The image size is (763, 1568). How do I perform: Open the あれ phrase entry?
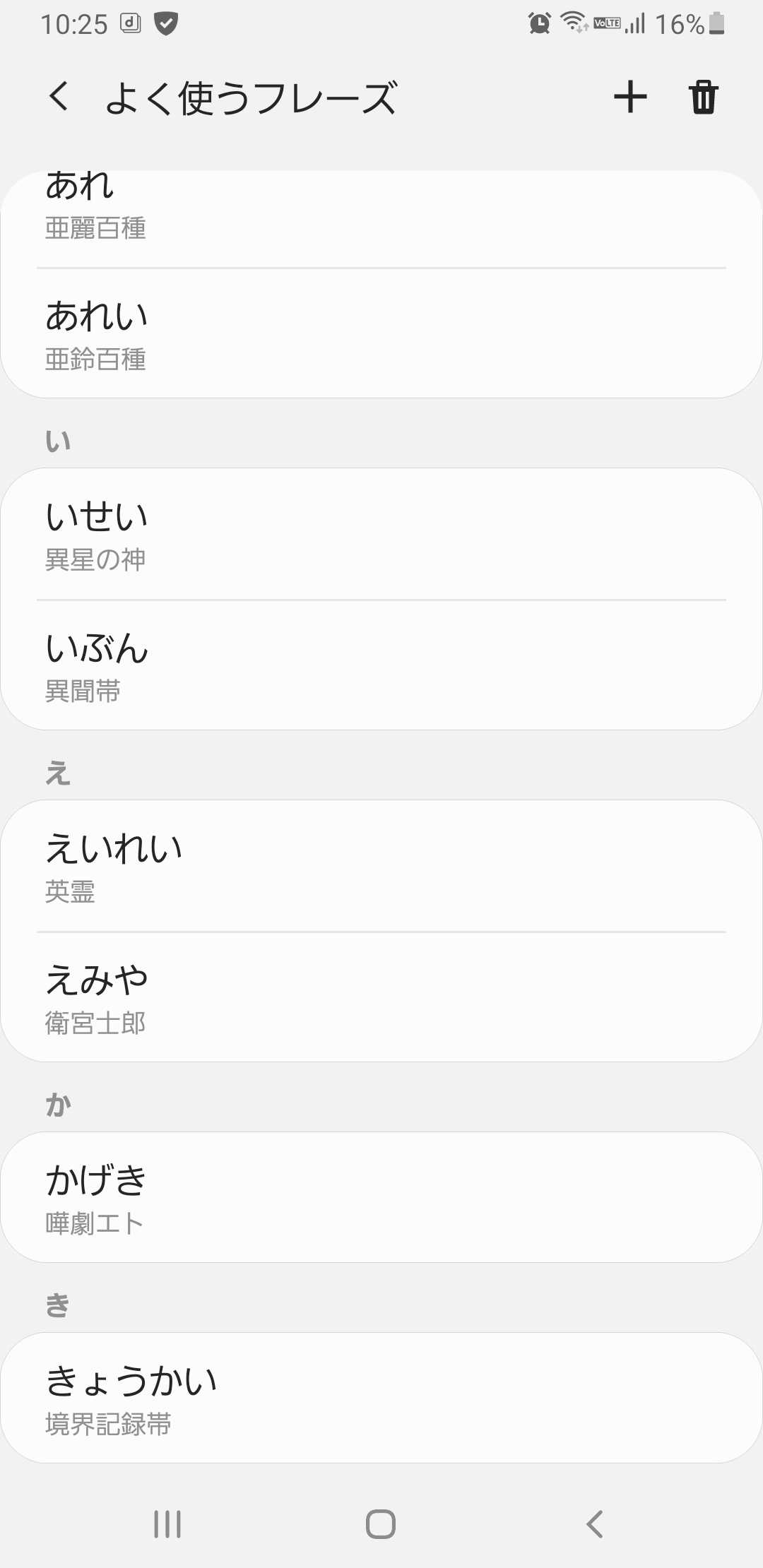(381, 212)
